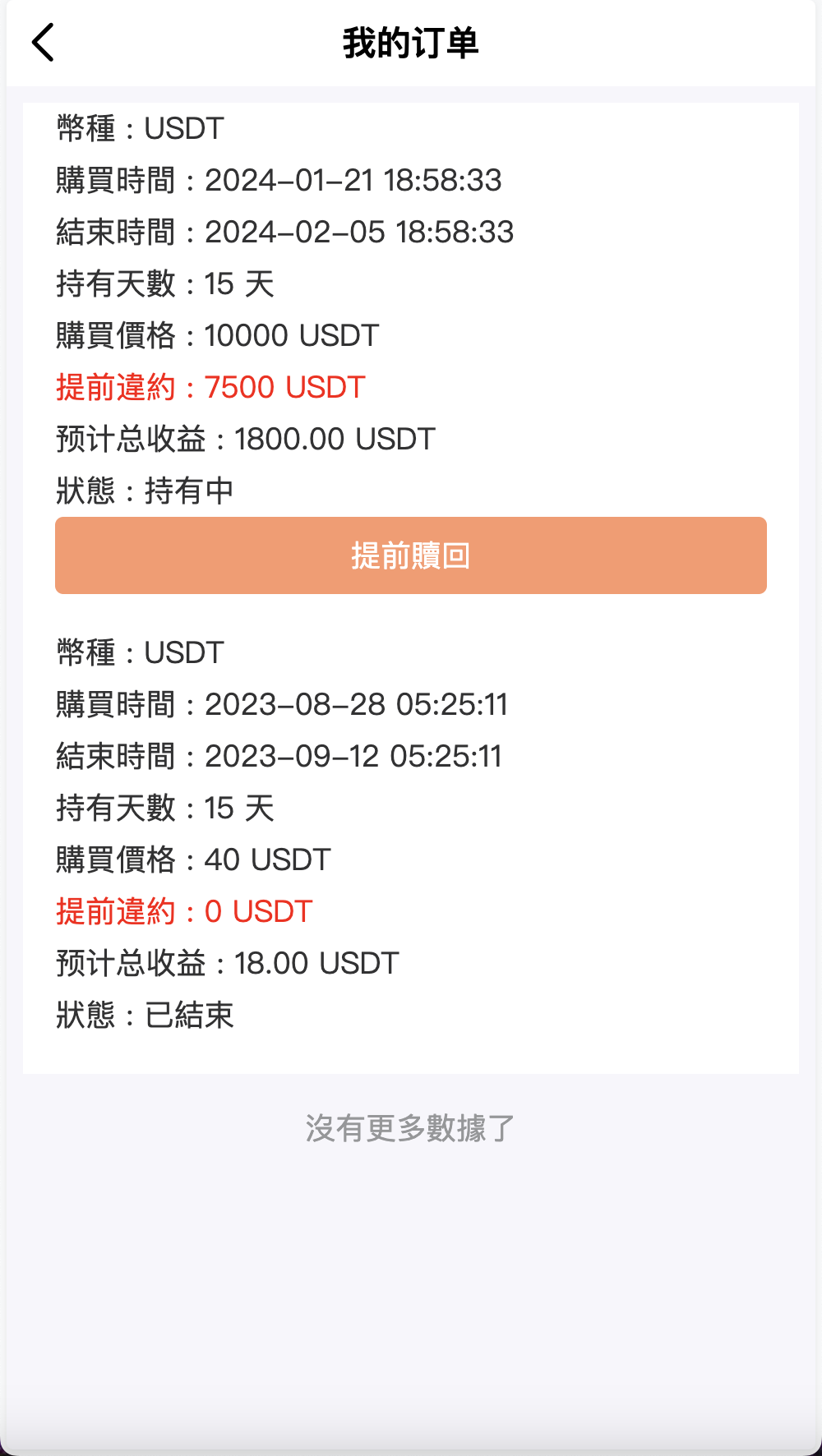Image resolution: width=822 pixels, height=1456 pixels.
Task: Click 预计总收益：1800.00 USDT line
Action: click(244, 438)
